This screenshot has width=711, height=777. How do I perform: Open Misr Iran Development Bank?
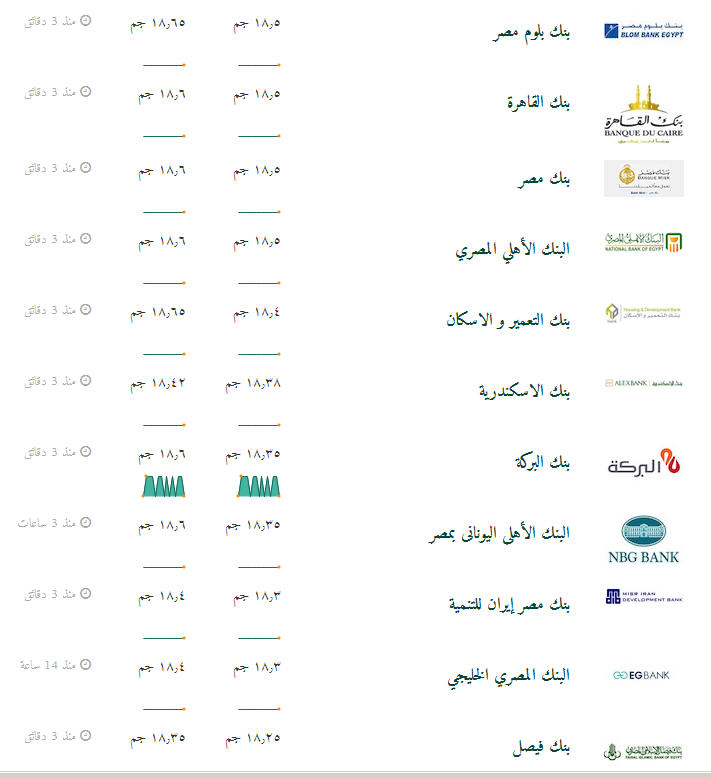click(509, 604)
